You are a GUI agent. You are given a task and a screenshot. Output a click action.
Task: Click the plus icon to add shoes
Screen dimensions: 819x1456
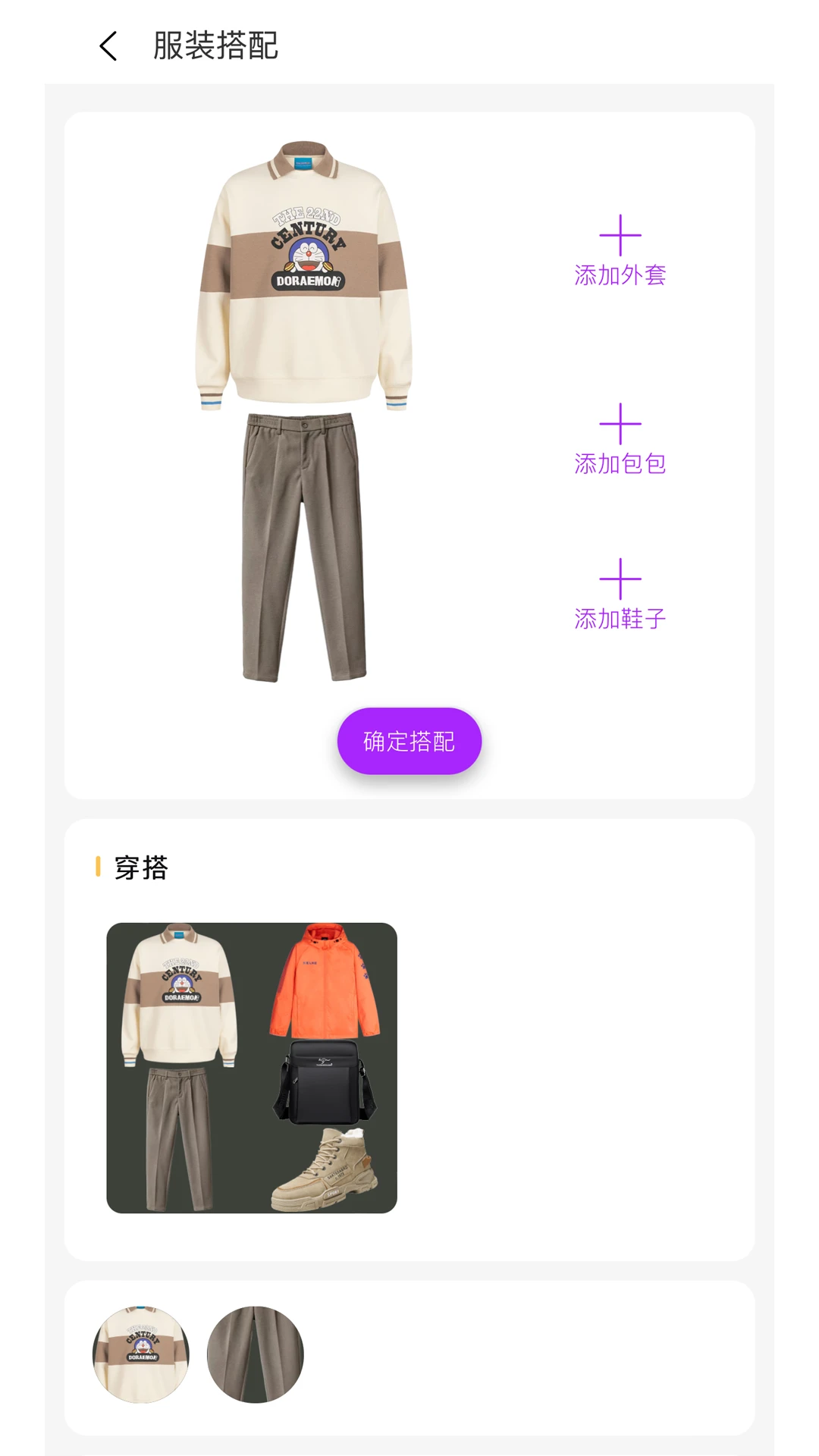coord(622,582)
